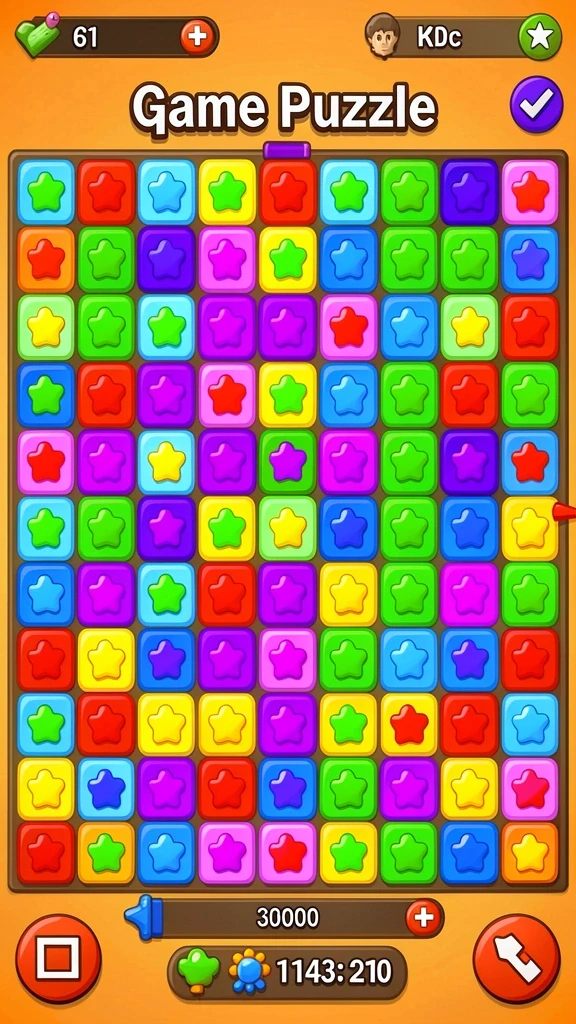Tap the red plus beside 30000
Screen dimensions: 576x1024
point(424,918)
